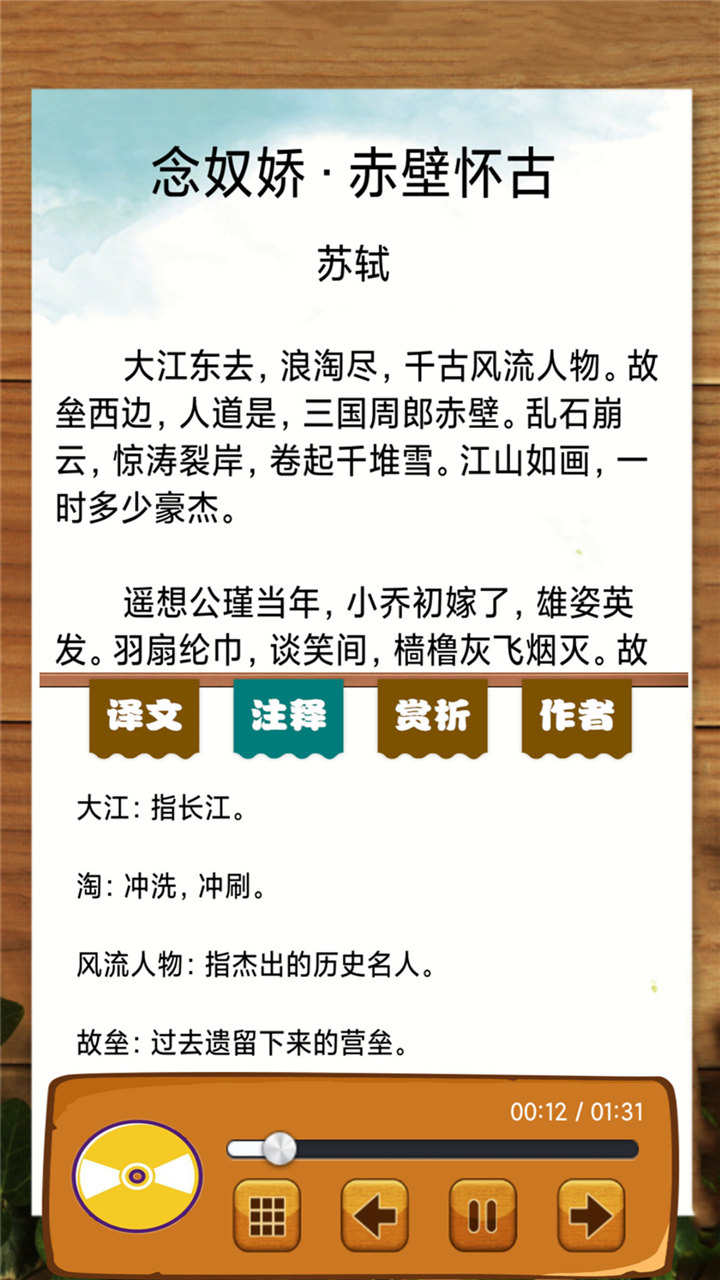Open the poem list grid
Image resolution: width=720 pixels, height=1280 pixels.
coord(267,1215)
